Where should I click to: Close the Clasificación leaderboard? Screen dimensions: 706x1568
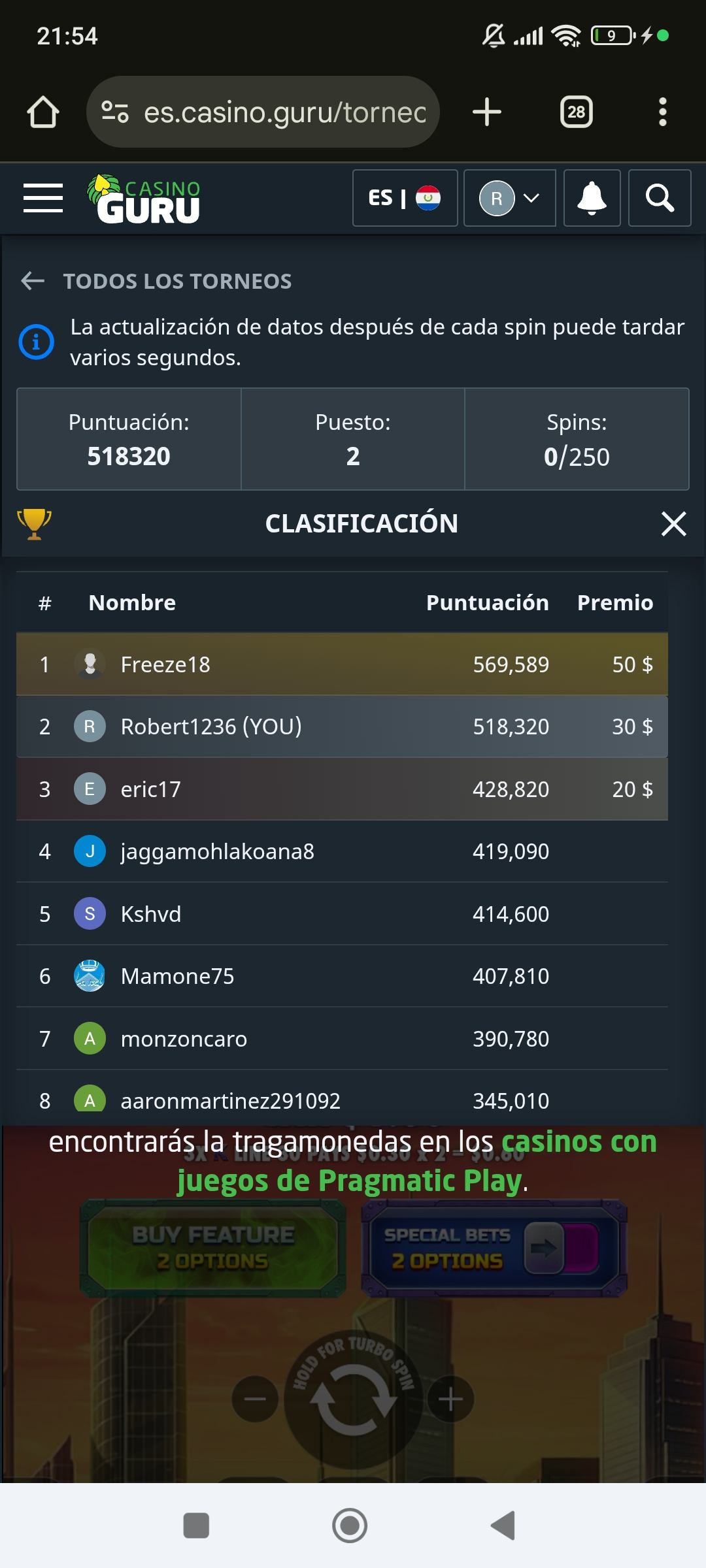click(673, 524)
